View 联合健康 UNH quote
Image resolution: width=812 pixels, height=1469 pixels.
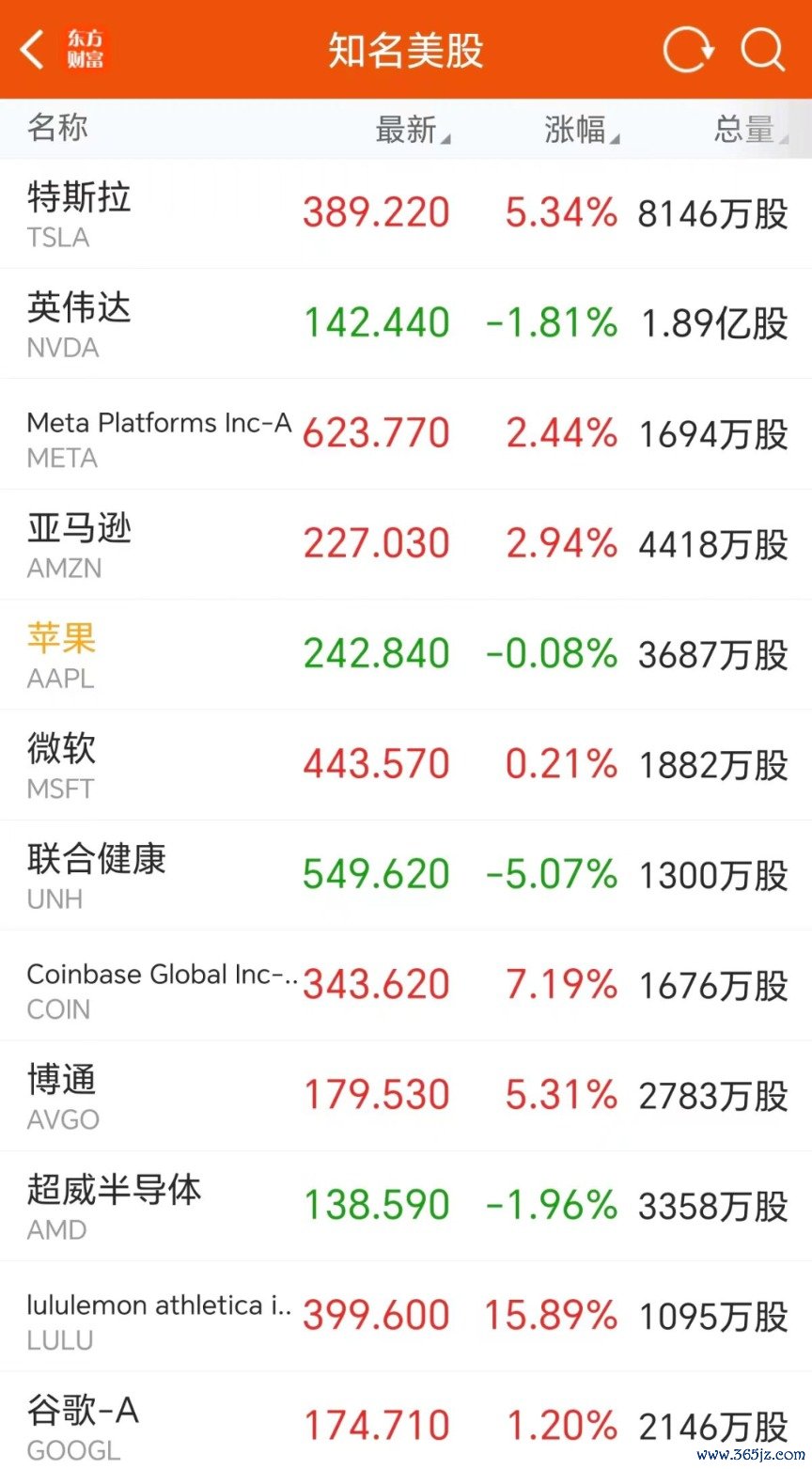pos(406,875)
